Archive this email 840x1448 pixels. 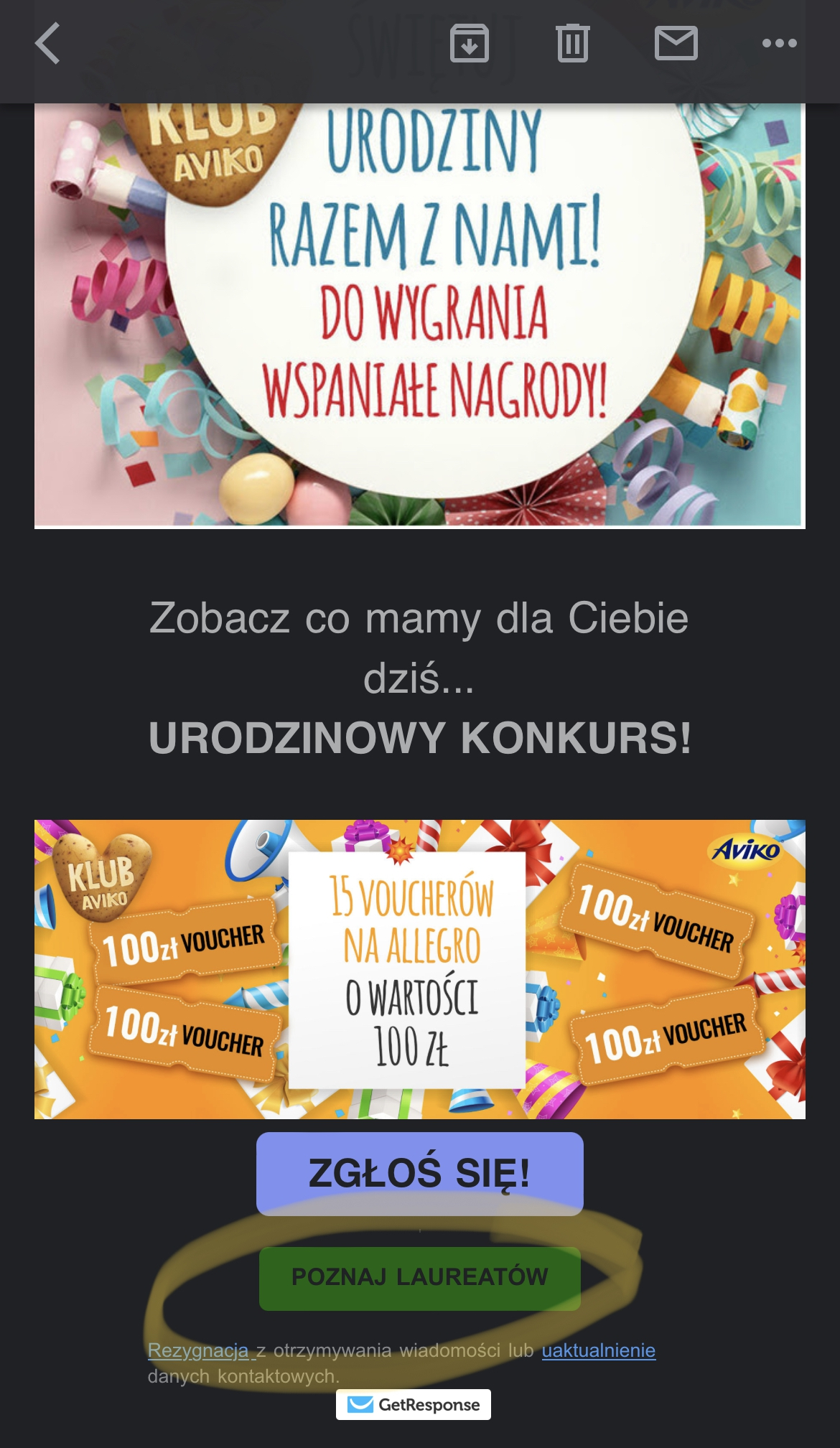tap(470, 43)
